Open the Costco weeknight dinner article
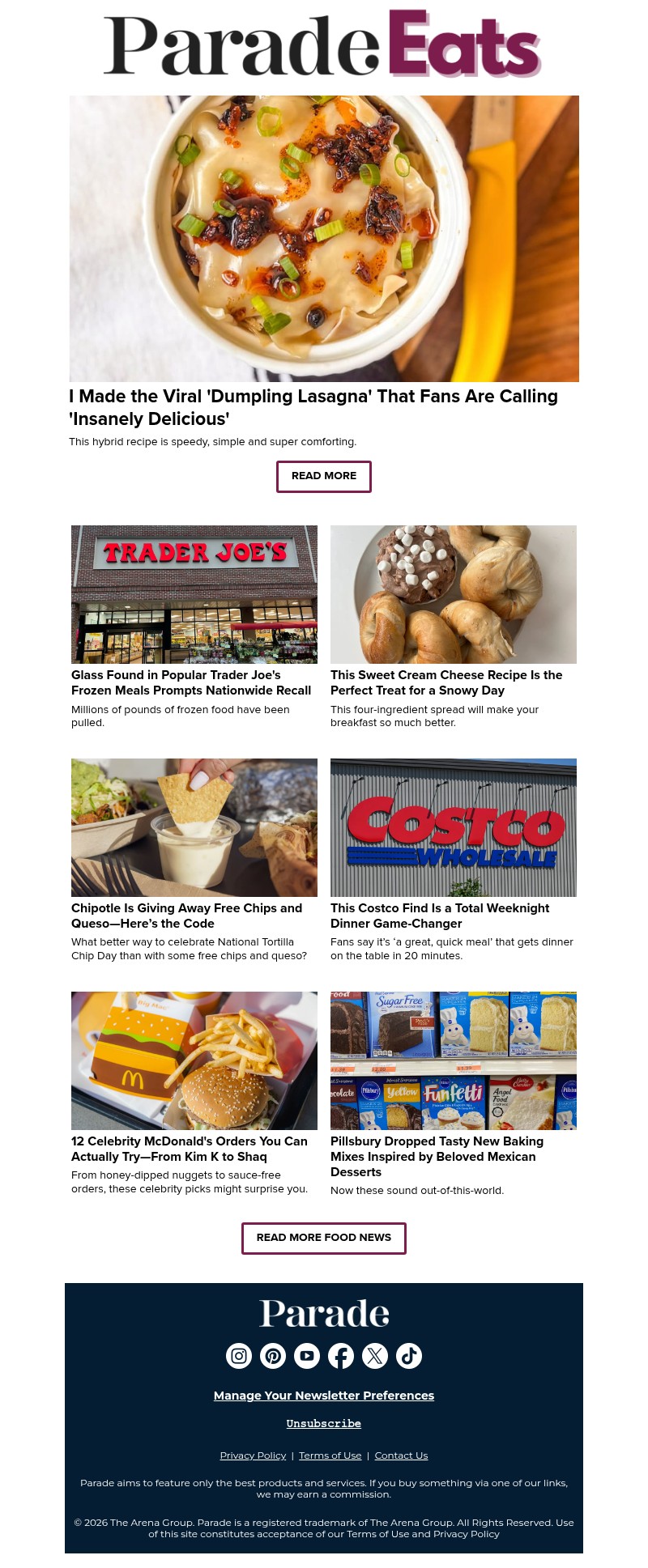648x1568 pixels. pos(440,916)
